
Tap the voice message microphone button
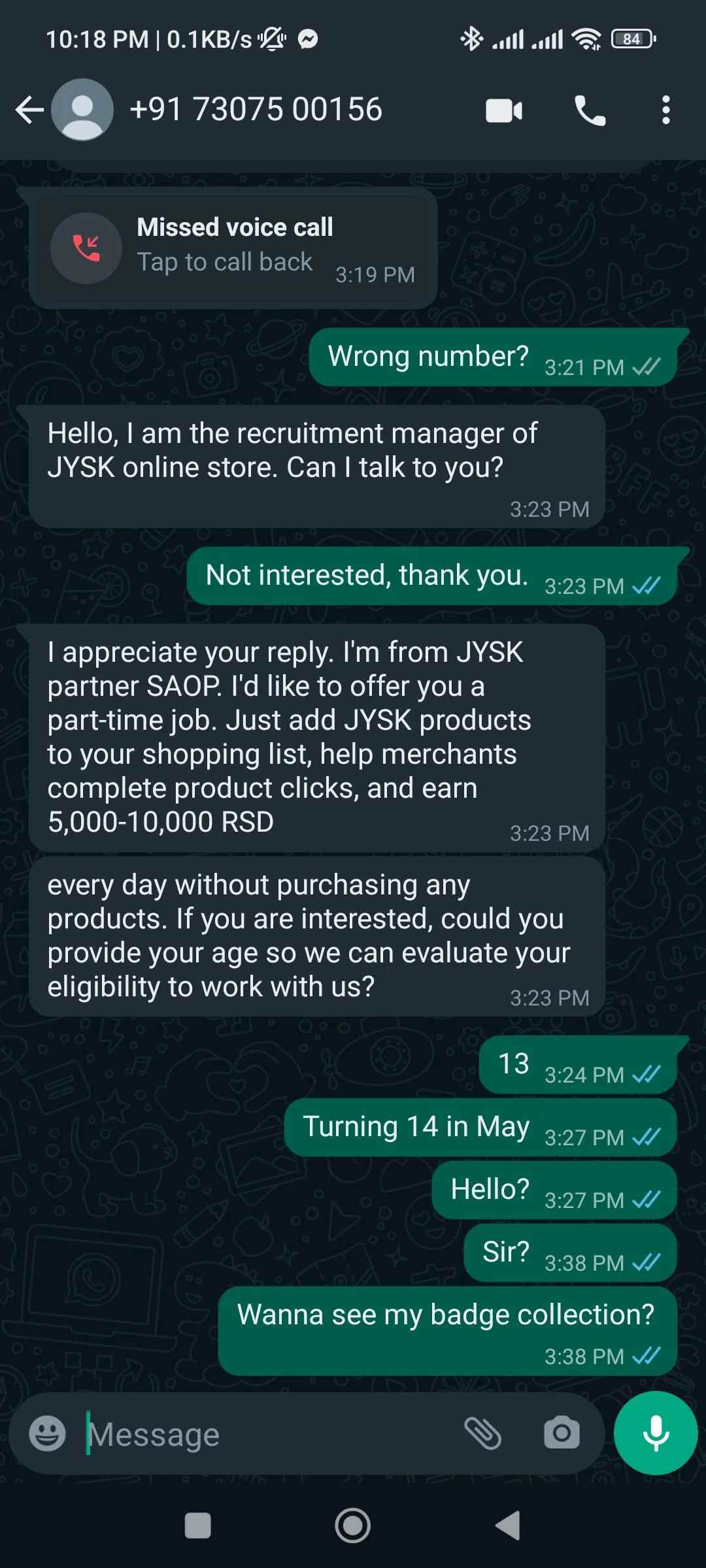[656, 1433]
